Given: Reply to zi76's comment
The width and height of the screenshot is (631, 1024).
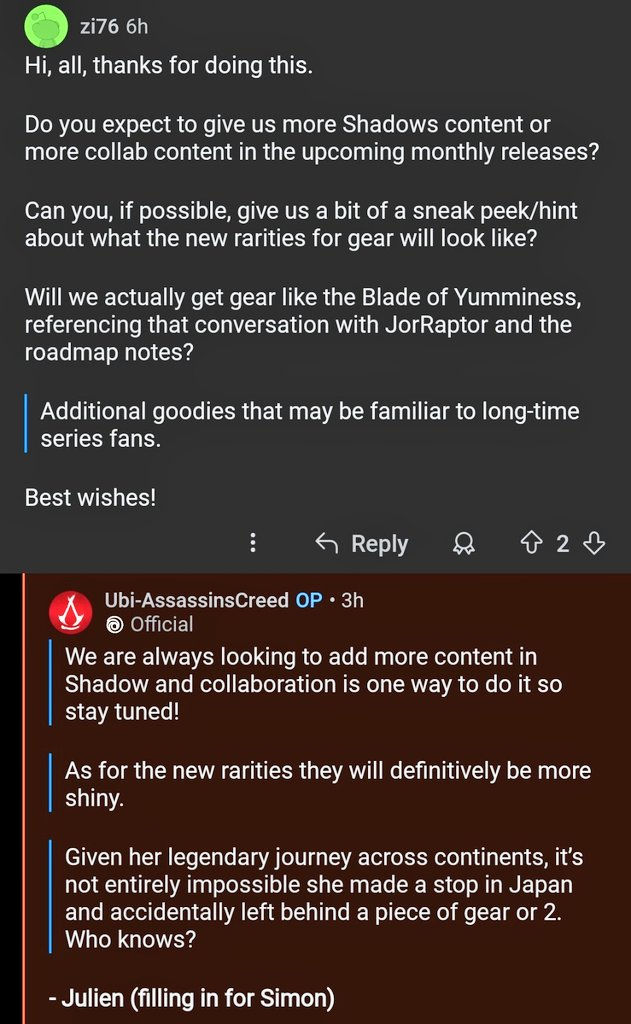Looking at the screenshot, I should pyautogui.click(x=361, y=543).
